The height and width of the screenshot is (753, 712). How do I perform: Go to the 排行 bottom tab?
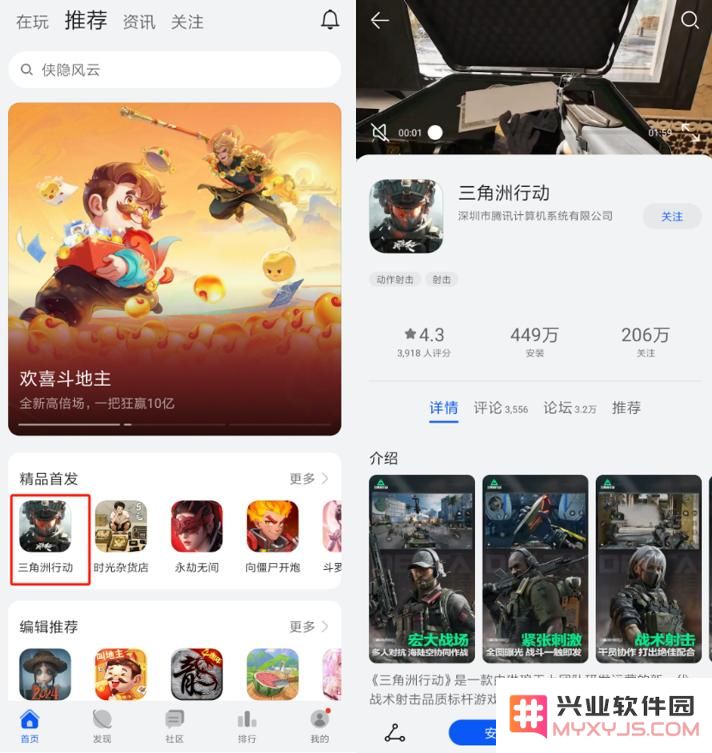coord(247,725)
